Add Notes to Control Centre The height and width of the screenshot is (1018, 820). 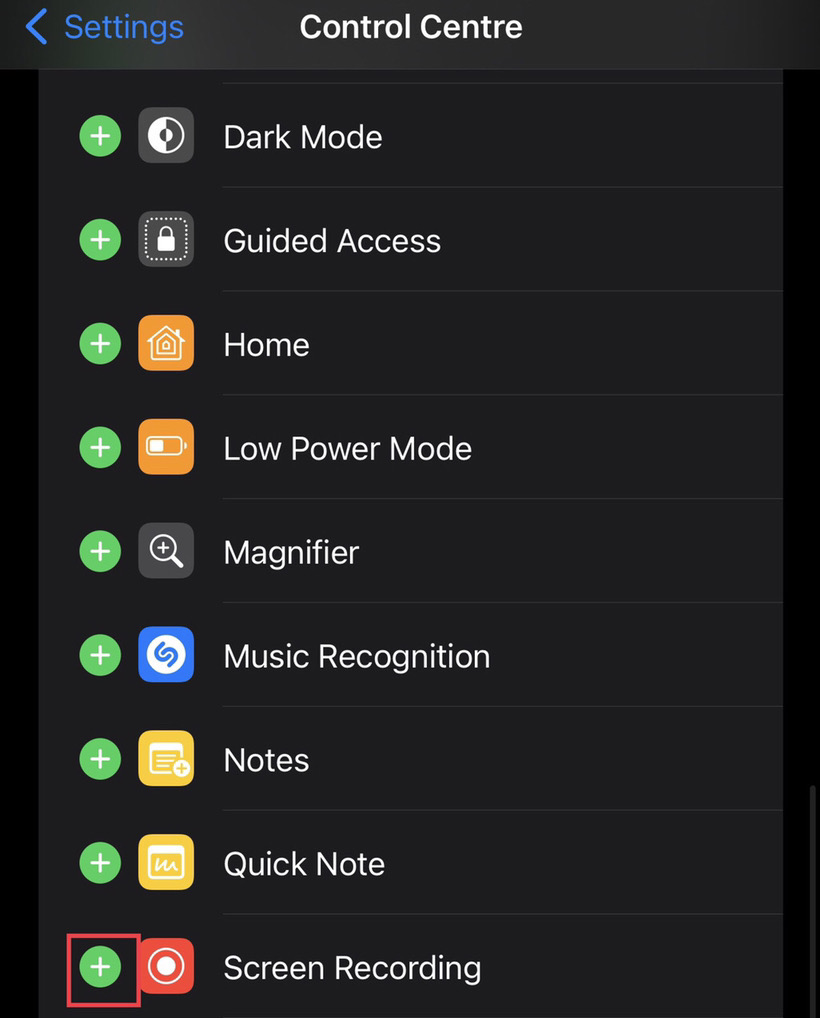pyautogui.click(x=100, y=759)
